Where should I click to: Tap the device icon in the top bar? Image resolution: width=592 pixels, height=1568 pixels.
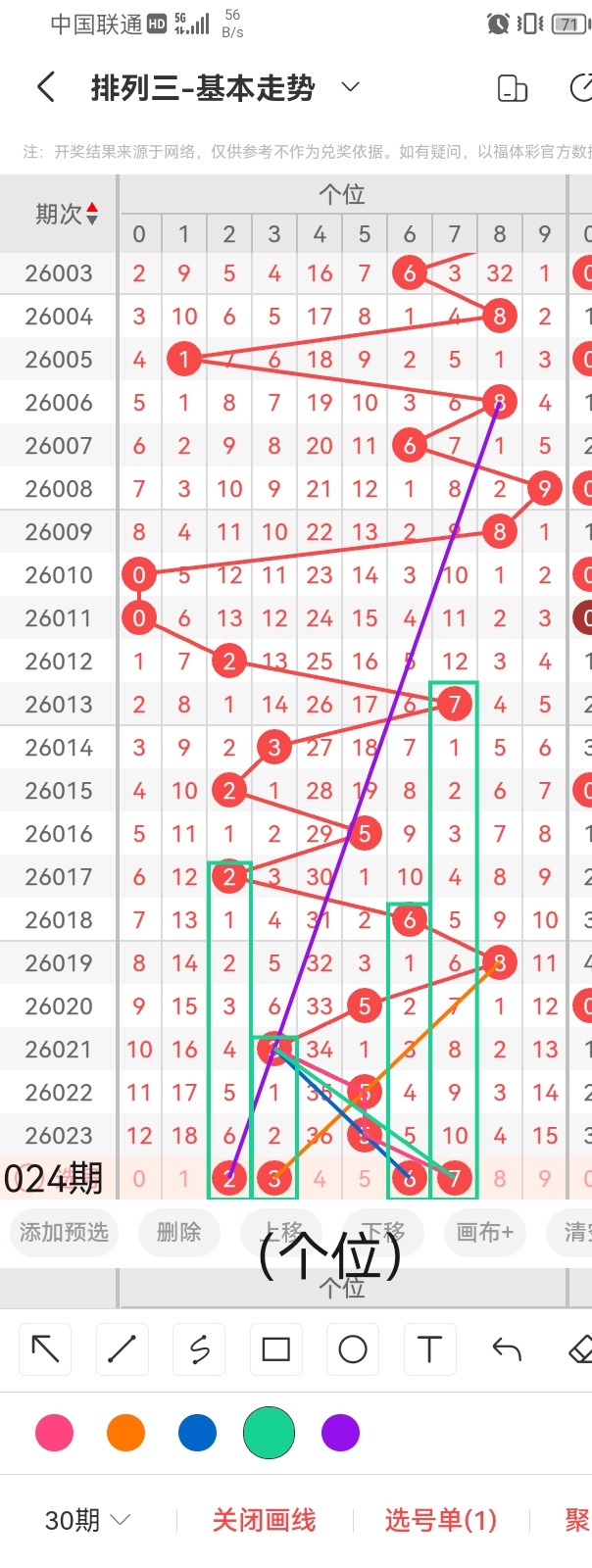(x=513, y=88)
